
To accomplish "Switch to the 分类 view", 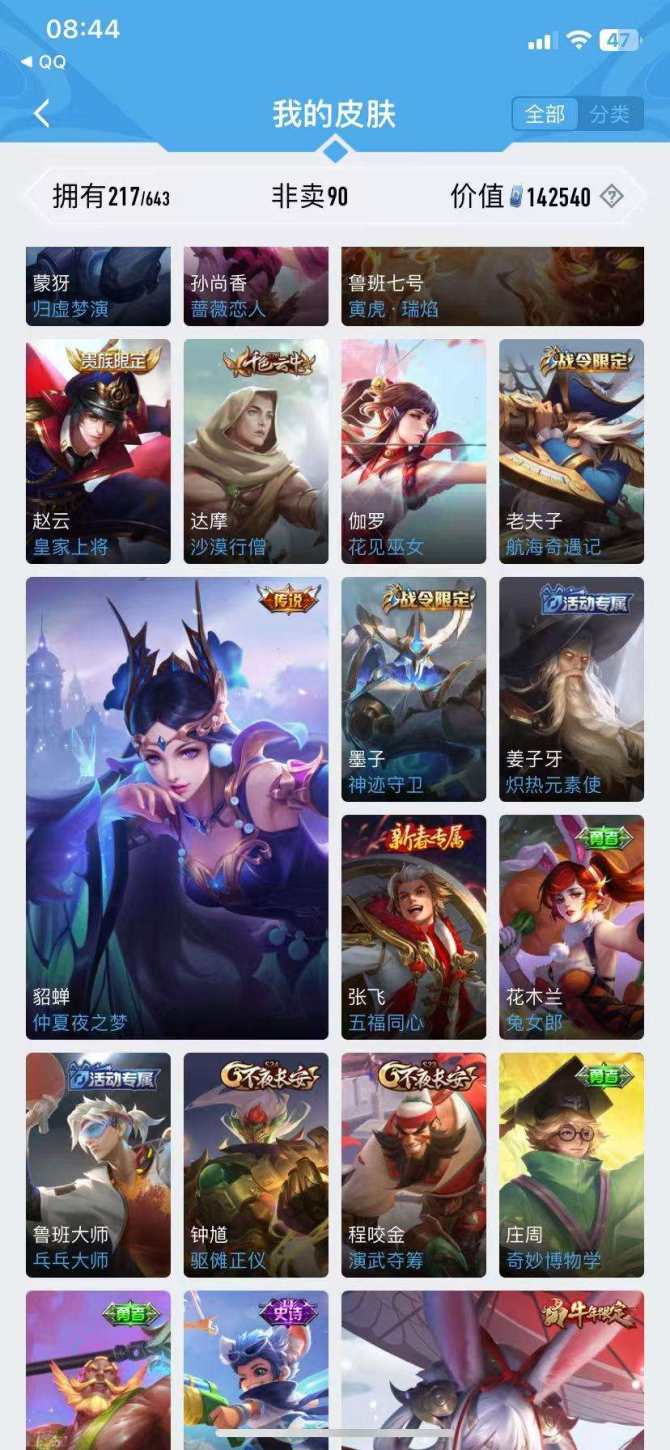I will tap(609, 114).
